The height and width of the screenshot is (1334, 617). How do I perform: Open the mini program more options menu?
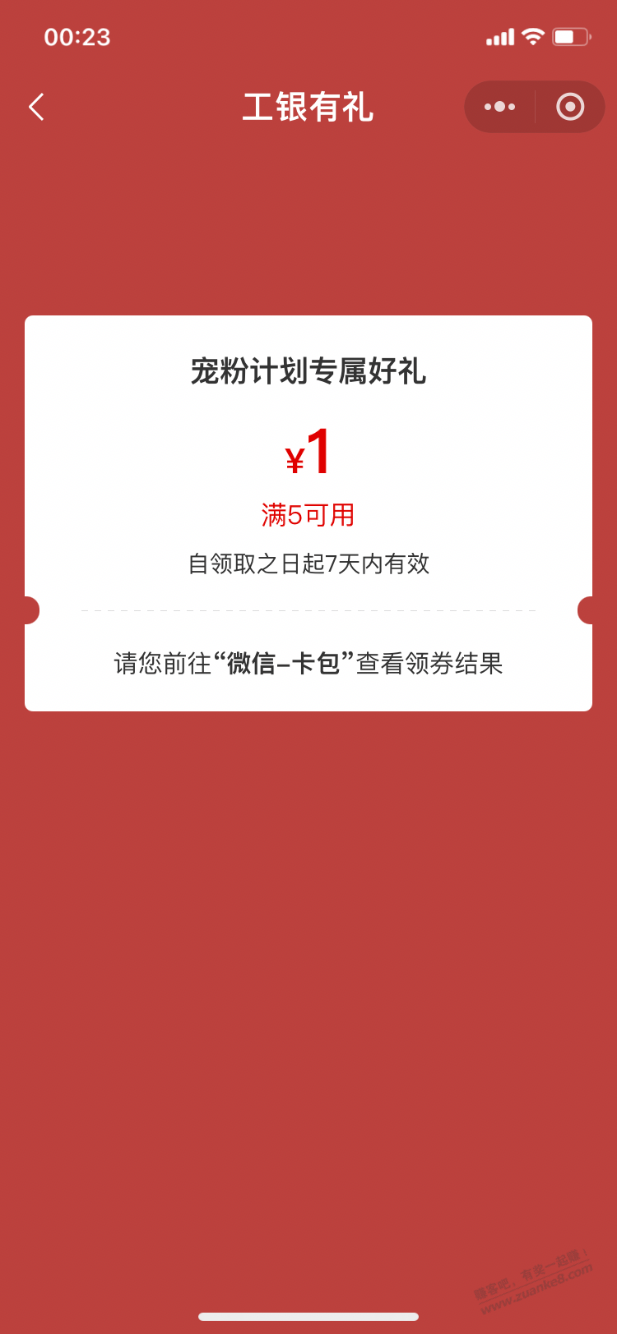pos(500,107)
